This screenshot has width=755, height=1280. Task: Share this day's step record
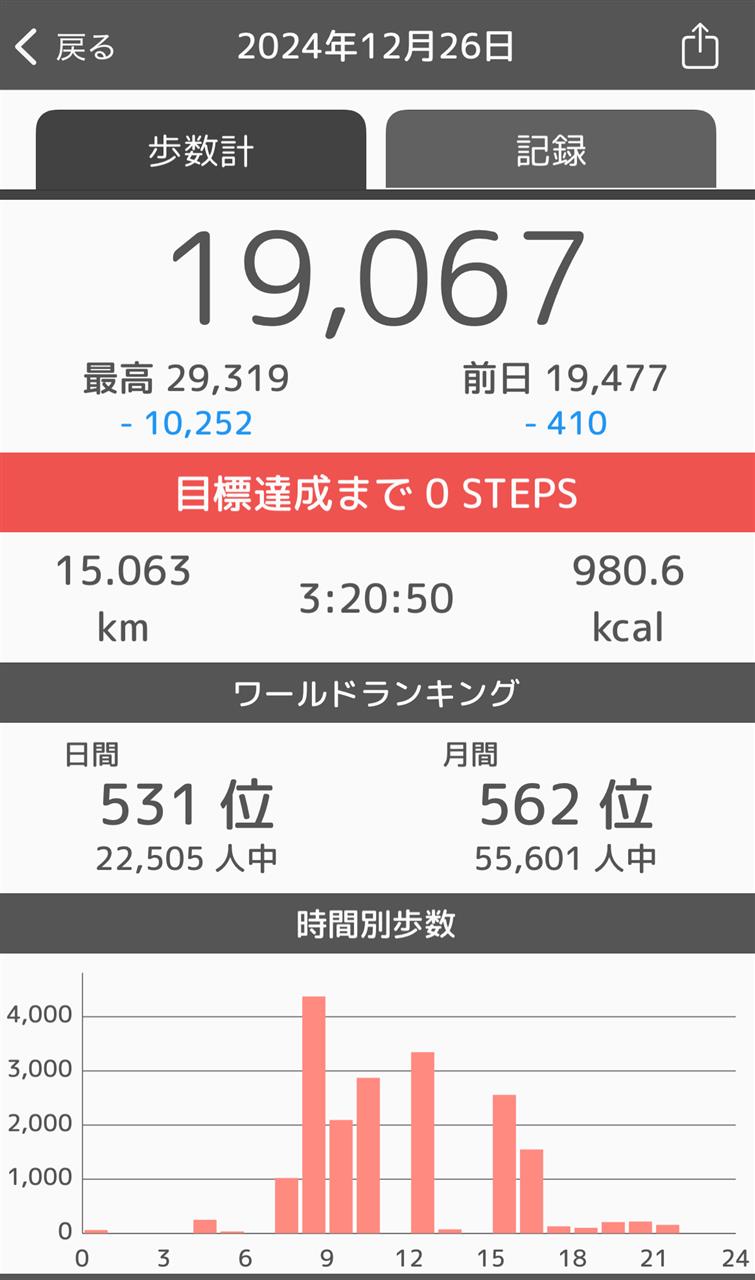[x=700, y=46]
